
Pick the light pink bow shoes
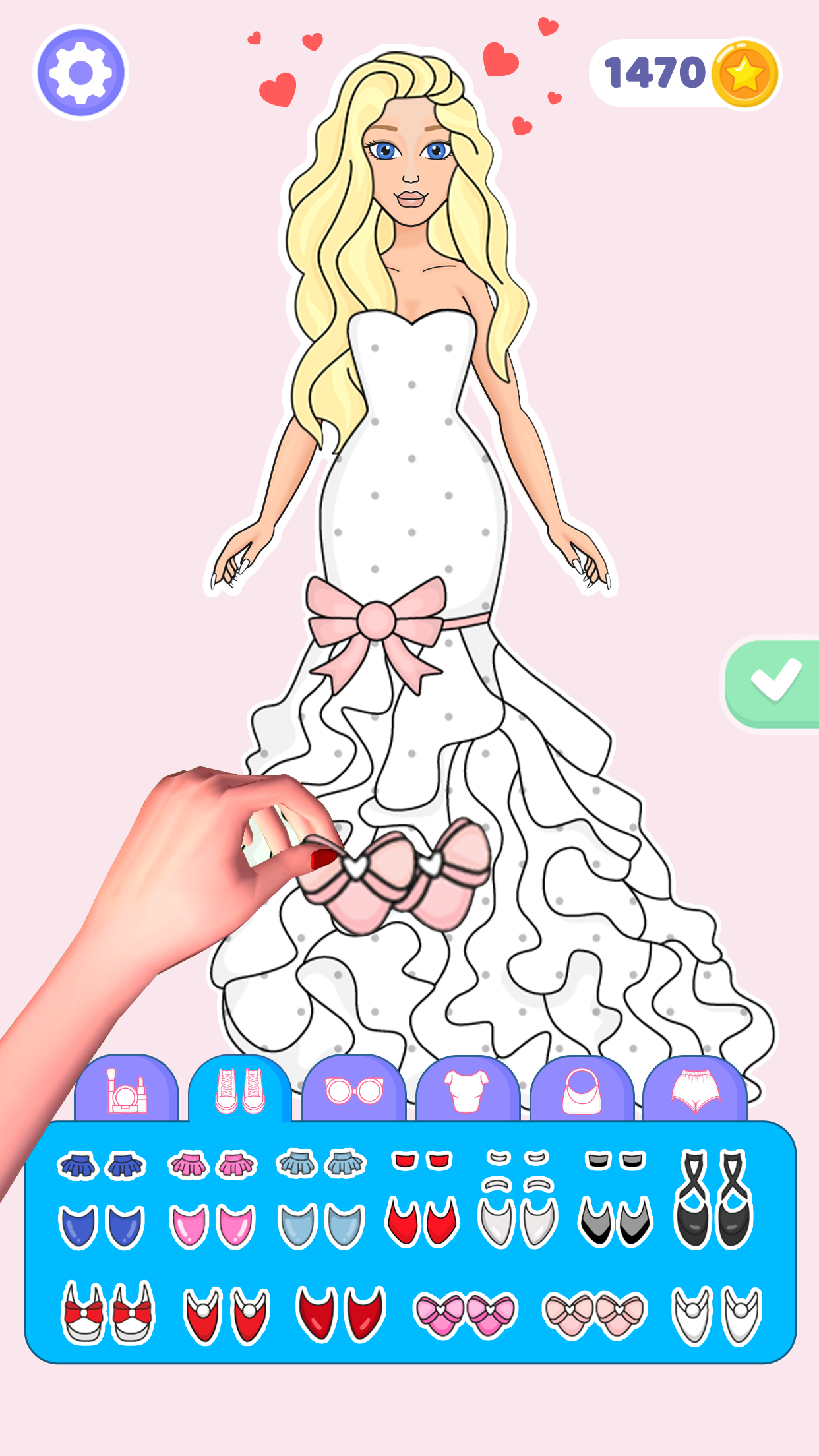tap(595, 1314)
